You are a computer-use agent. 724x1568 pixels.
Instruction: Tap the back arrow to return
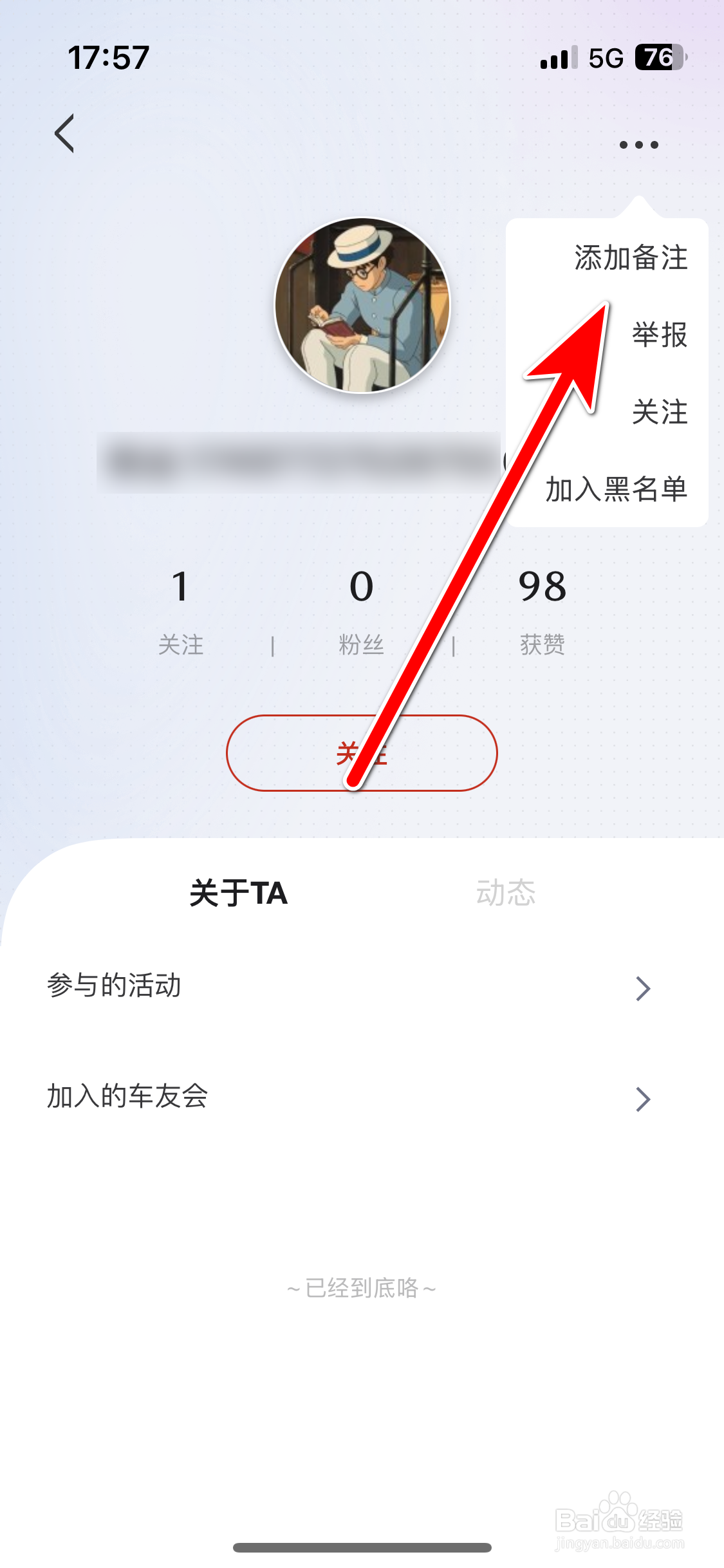pyautogui.click(x=64, y=135)
